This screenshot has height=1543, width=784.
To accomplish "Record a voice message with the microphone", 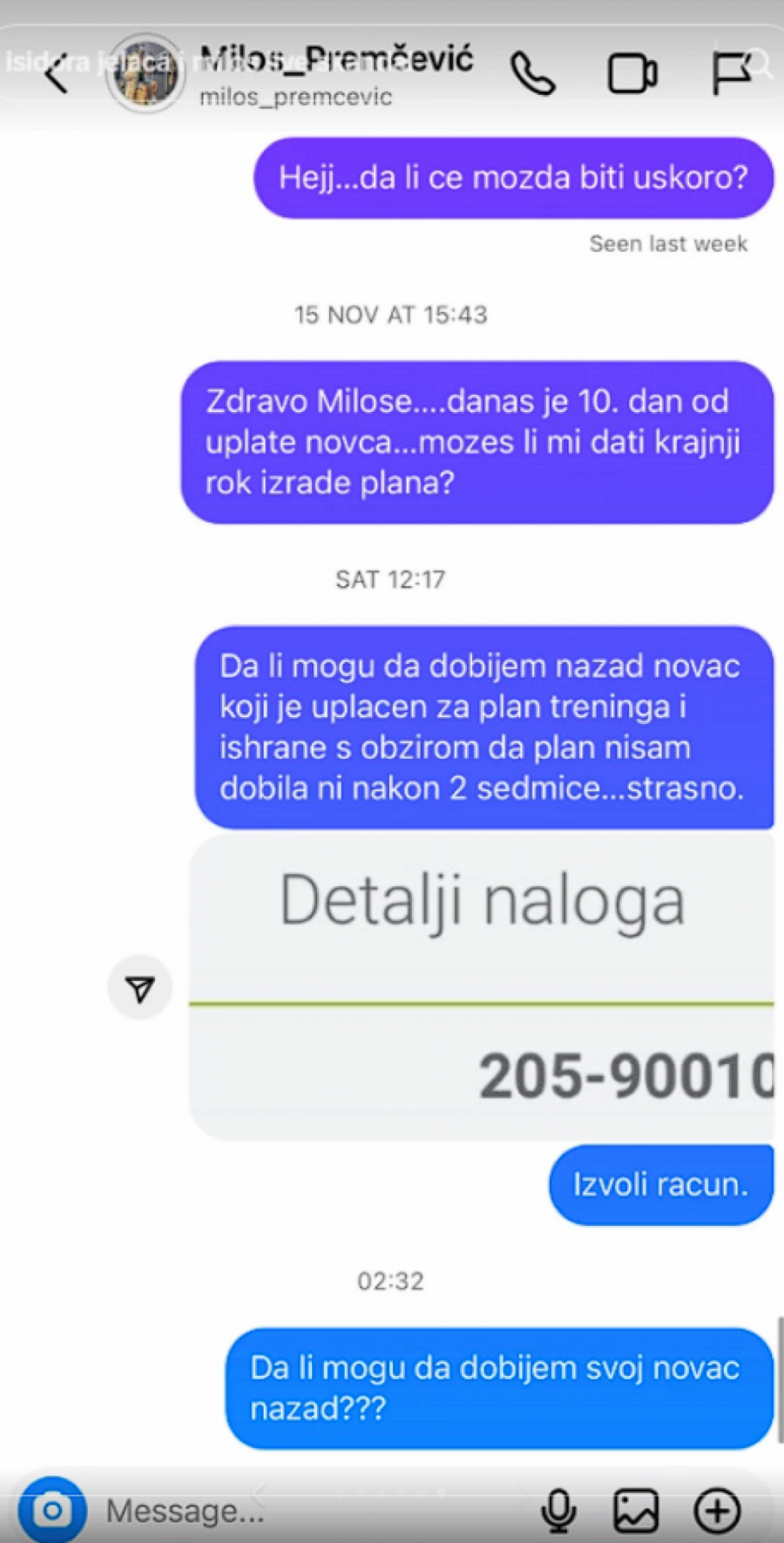I will [558, 1511].
